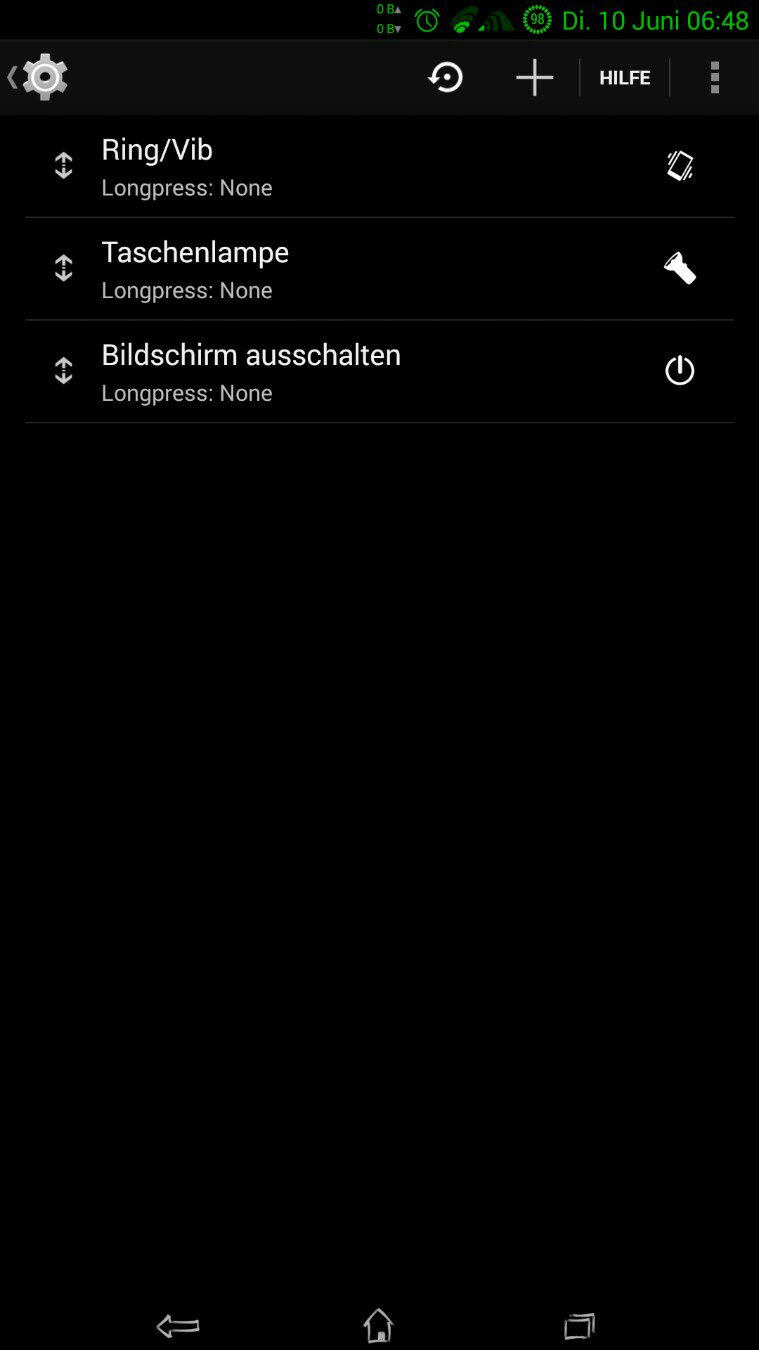Add a new tile with the plus icon
Viewport: 759px width, 1350px height.
[534, 77]
